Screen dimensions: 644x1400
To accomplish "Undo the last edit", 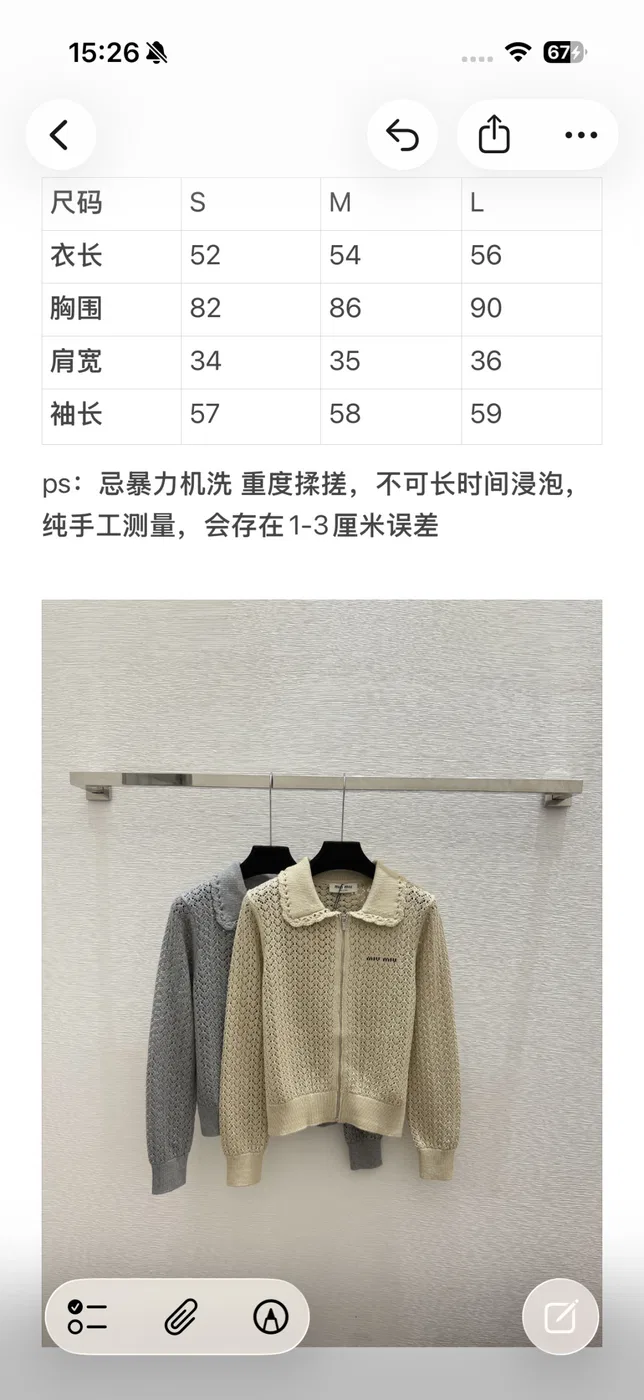I will (x=402, y=134).
